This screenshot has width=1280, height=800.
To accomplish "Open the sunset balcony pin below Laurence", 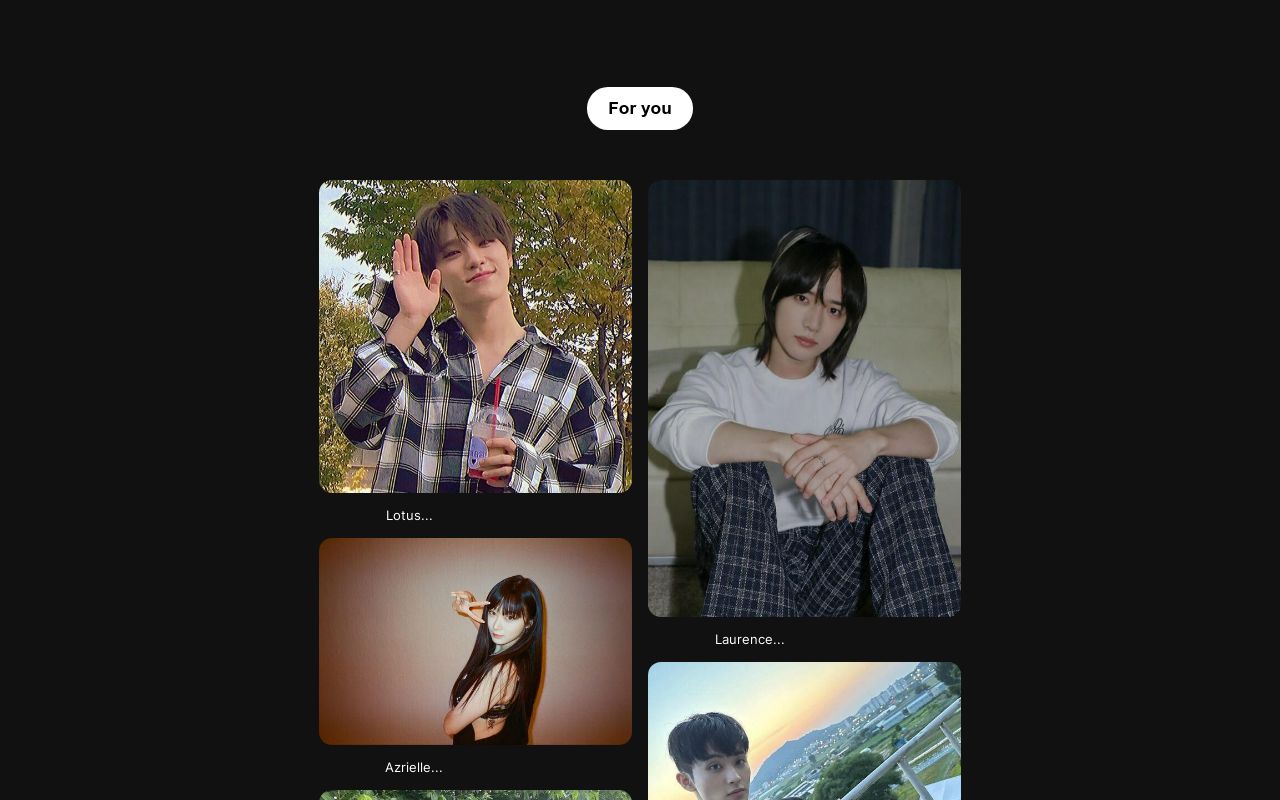I will tap(804, 732).
